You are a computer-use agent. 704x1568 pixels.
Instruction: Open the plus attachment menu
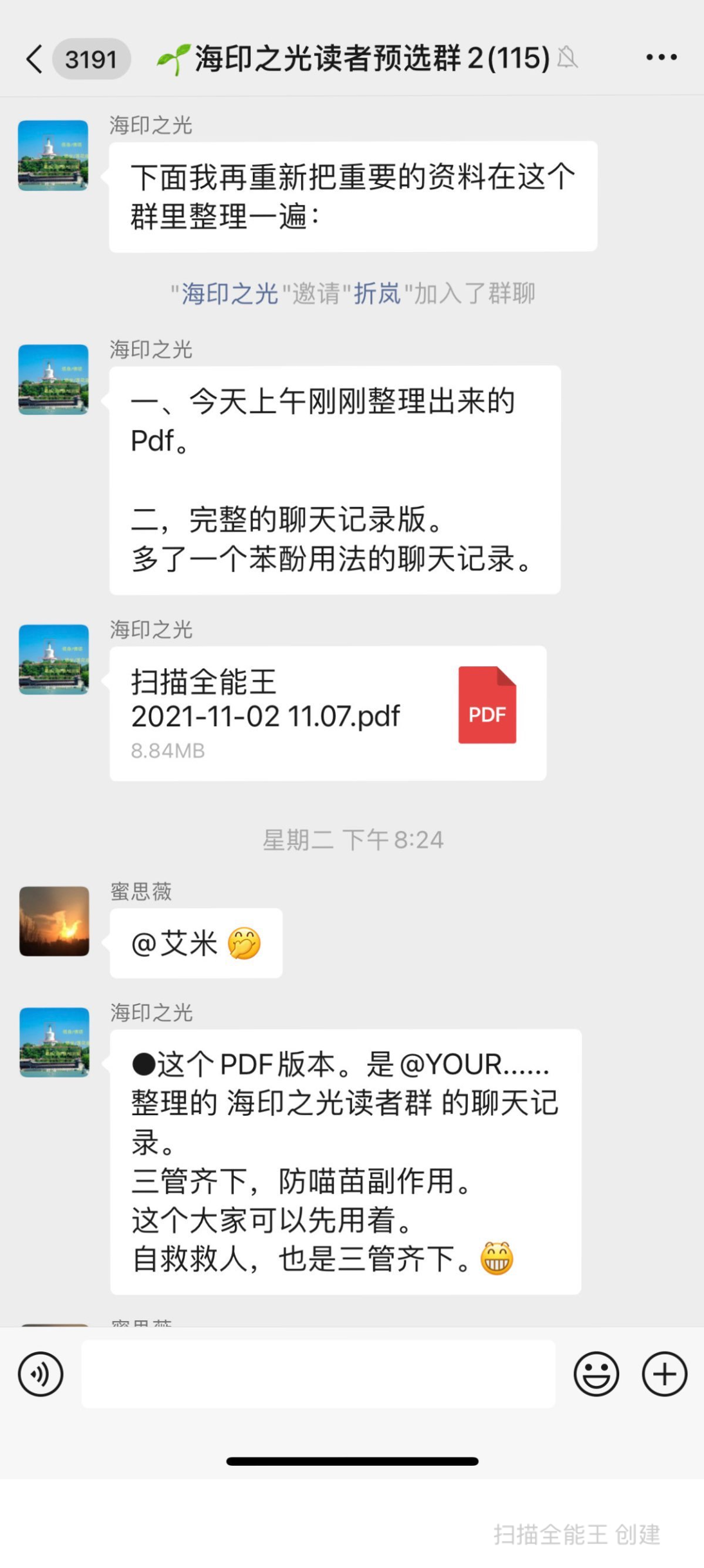(x=664, y=1374)
